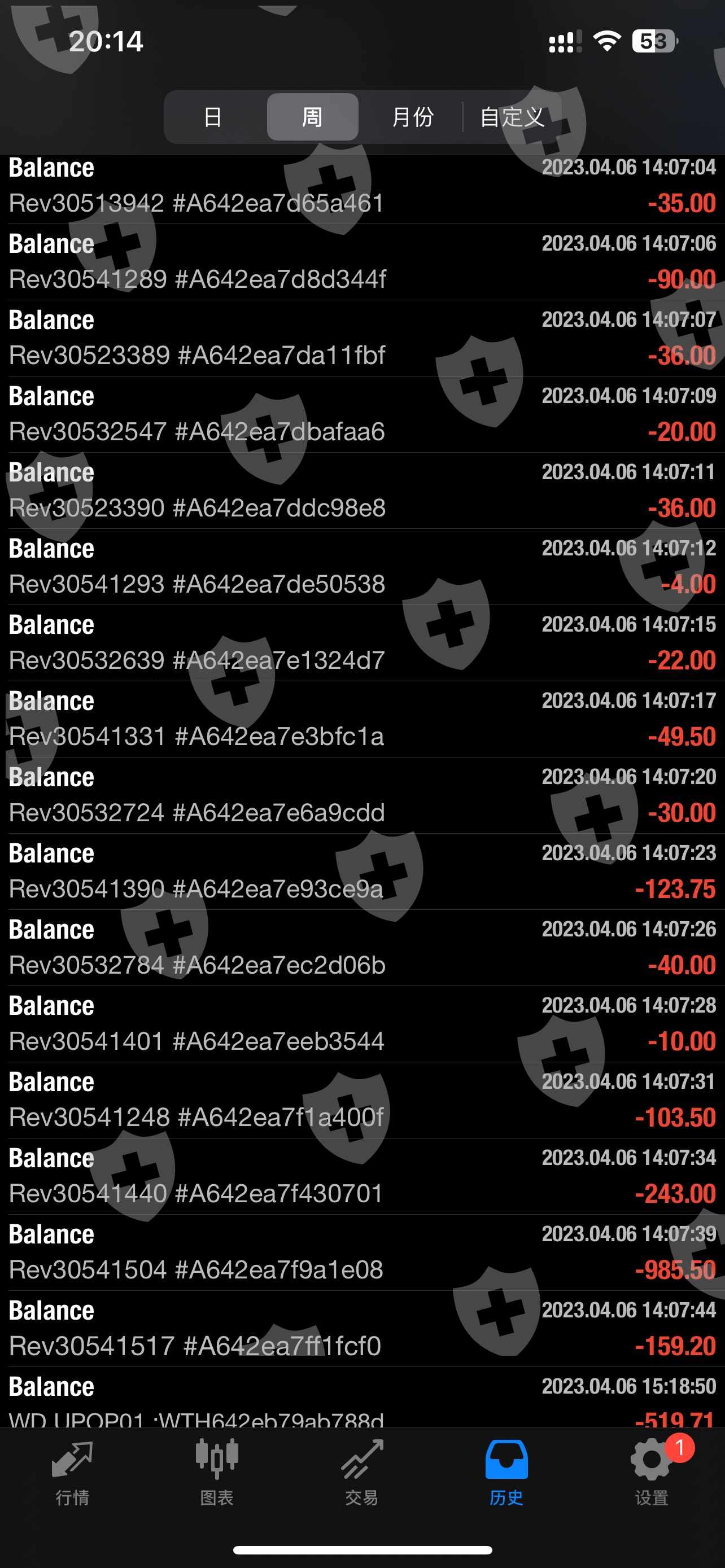Open the 行情 quotes tab
Image resolution: width=725 pixels, height=1568 pixels.
pos(72,1472)
